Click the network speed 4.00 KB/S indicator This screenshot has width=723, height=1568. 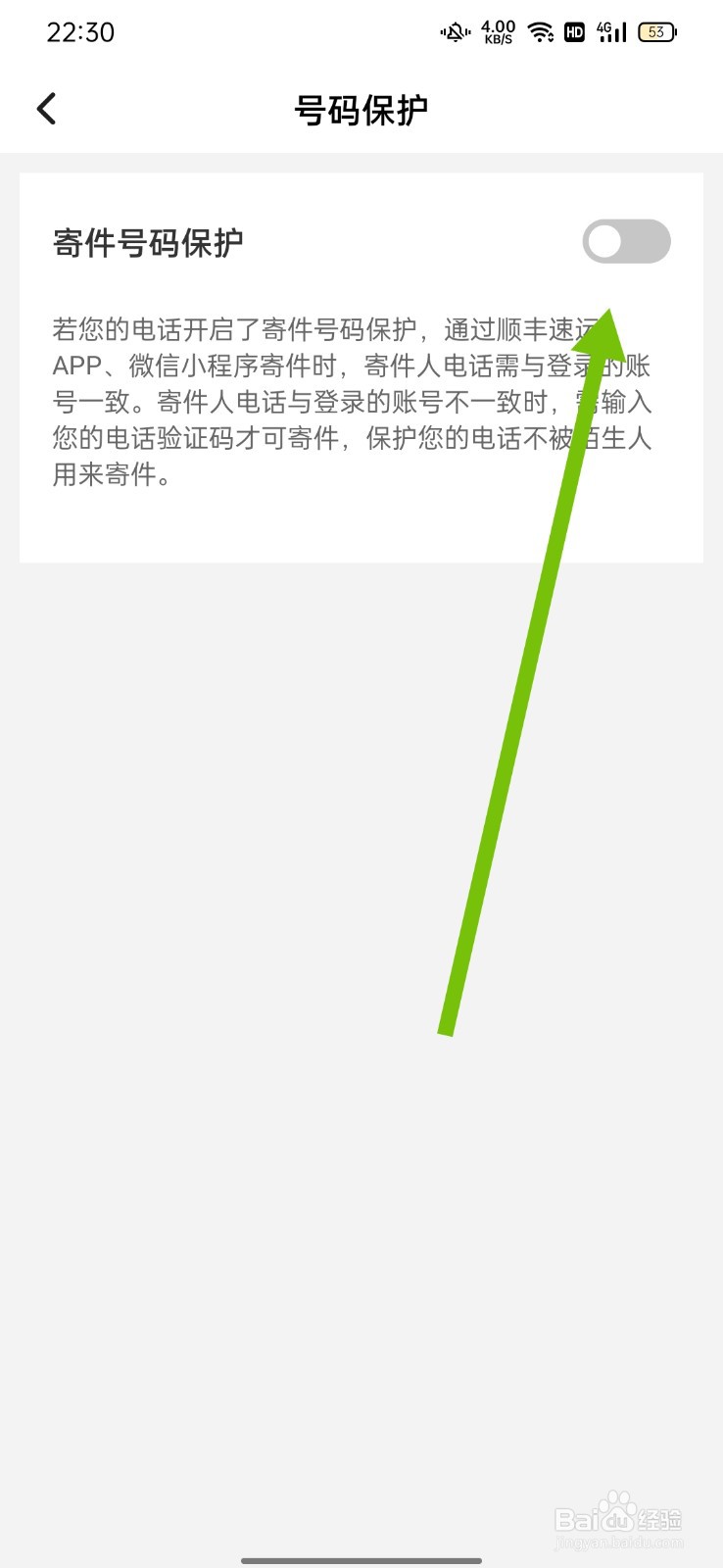point(498,30)
